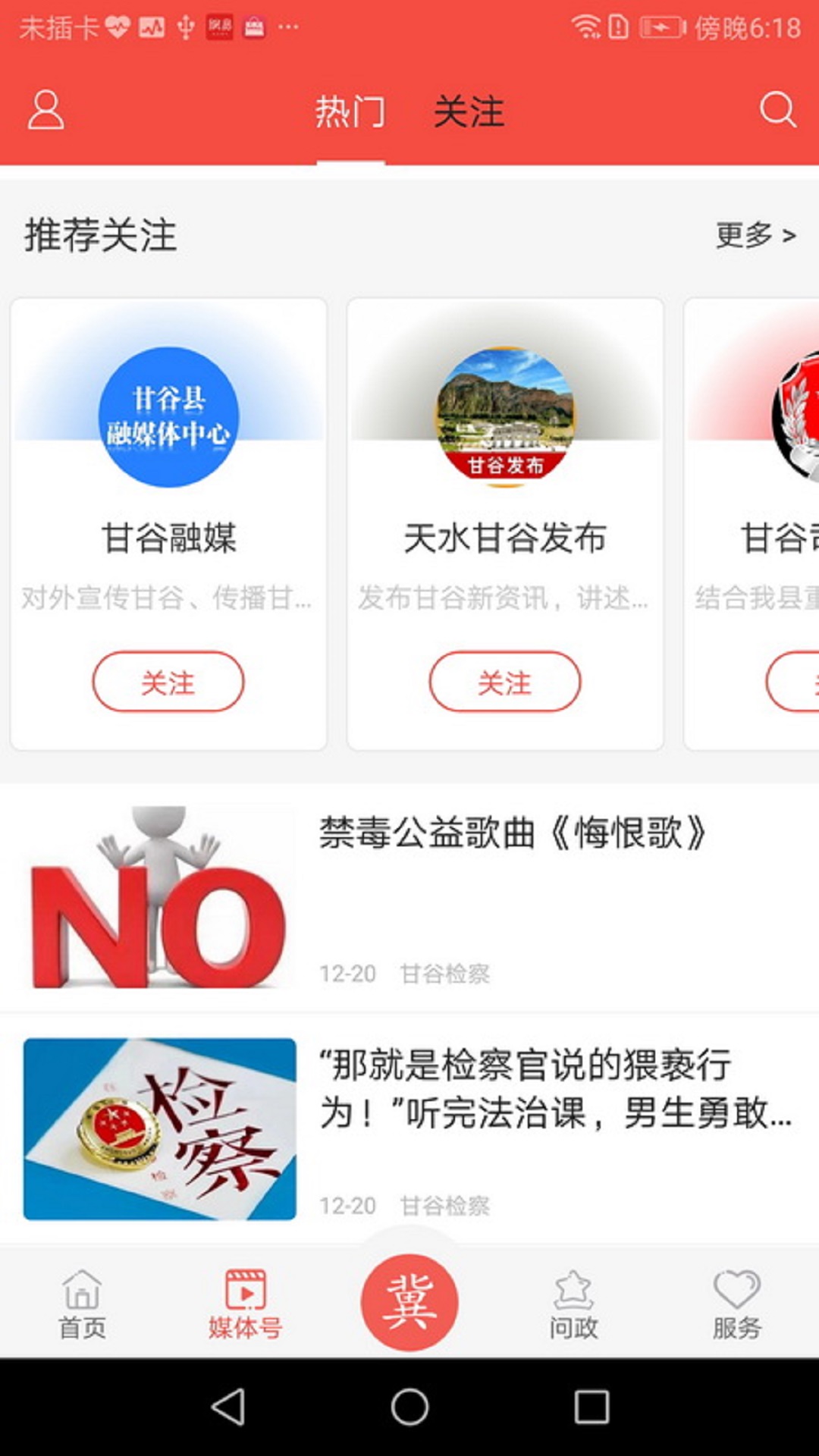Tap the system back button
This screenshot has width=819, height=1456.
[227, 1407]
